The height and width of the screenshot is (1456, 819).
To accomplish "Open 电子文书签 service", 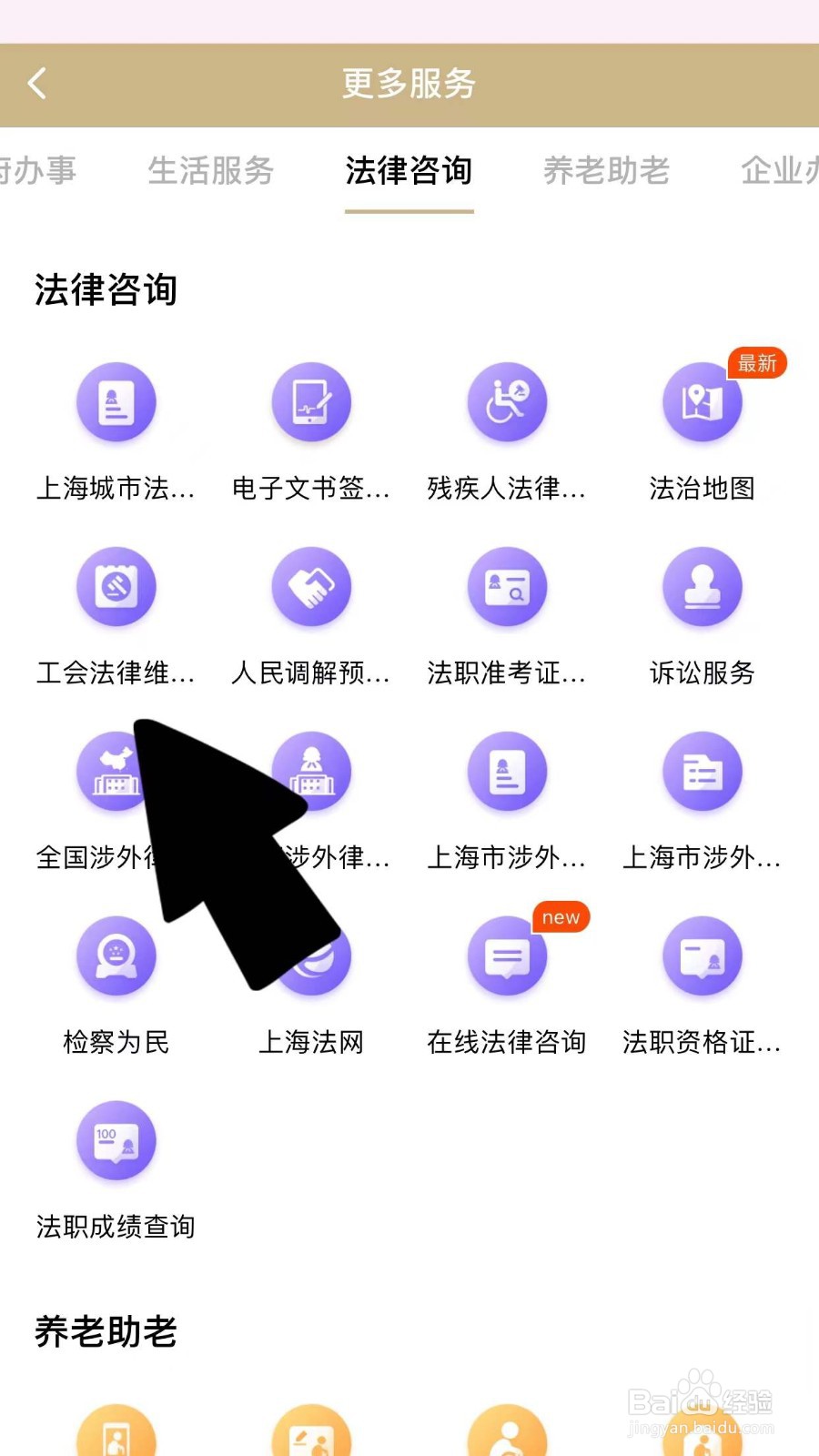I will pyautogui.click(x=311, y=401).
